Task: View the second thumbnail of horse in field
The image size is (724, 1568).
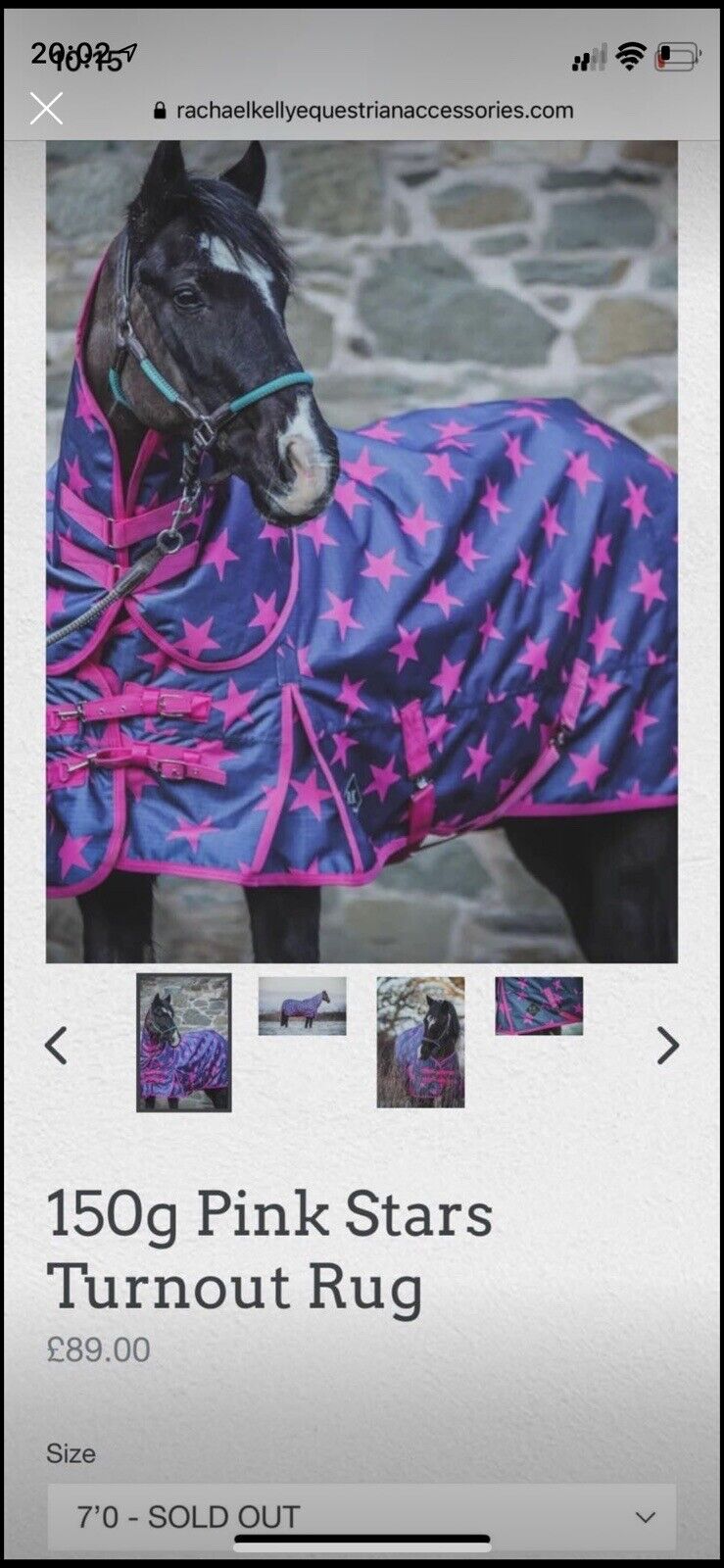Action: point(302,1005)
